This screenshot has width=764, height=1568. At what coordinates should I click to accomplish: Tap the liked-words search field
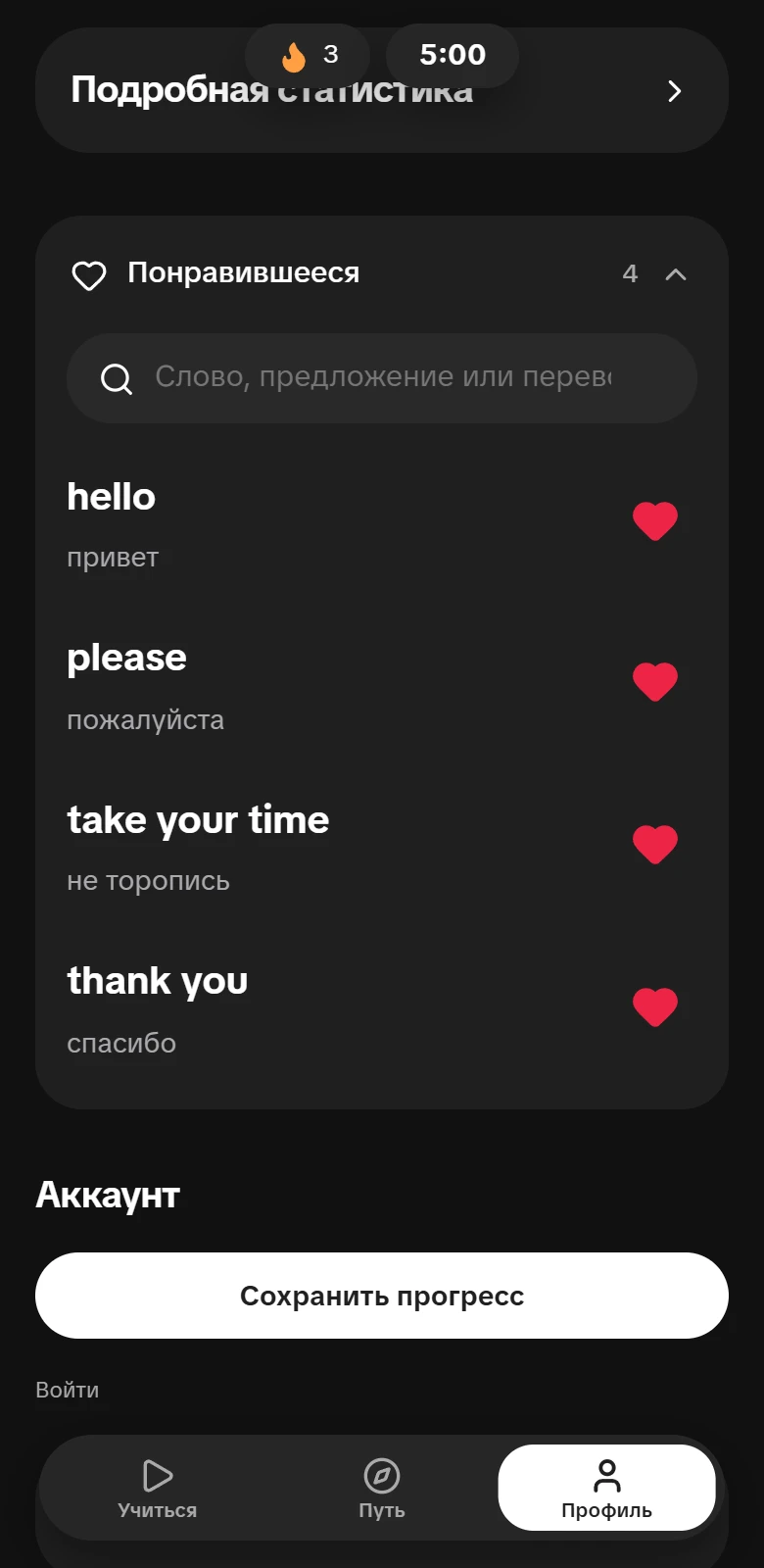[x=382, y=378]
